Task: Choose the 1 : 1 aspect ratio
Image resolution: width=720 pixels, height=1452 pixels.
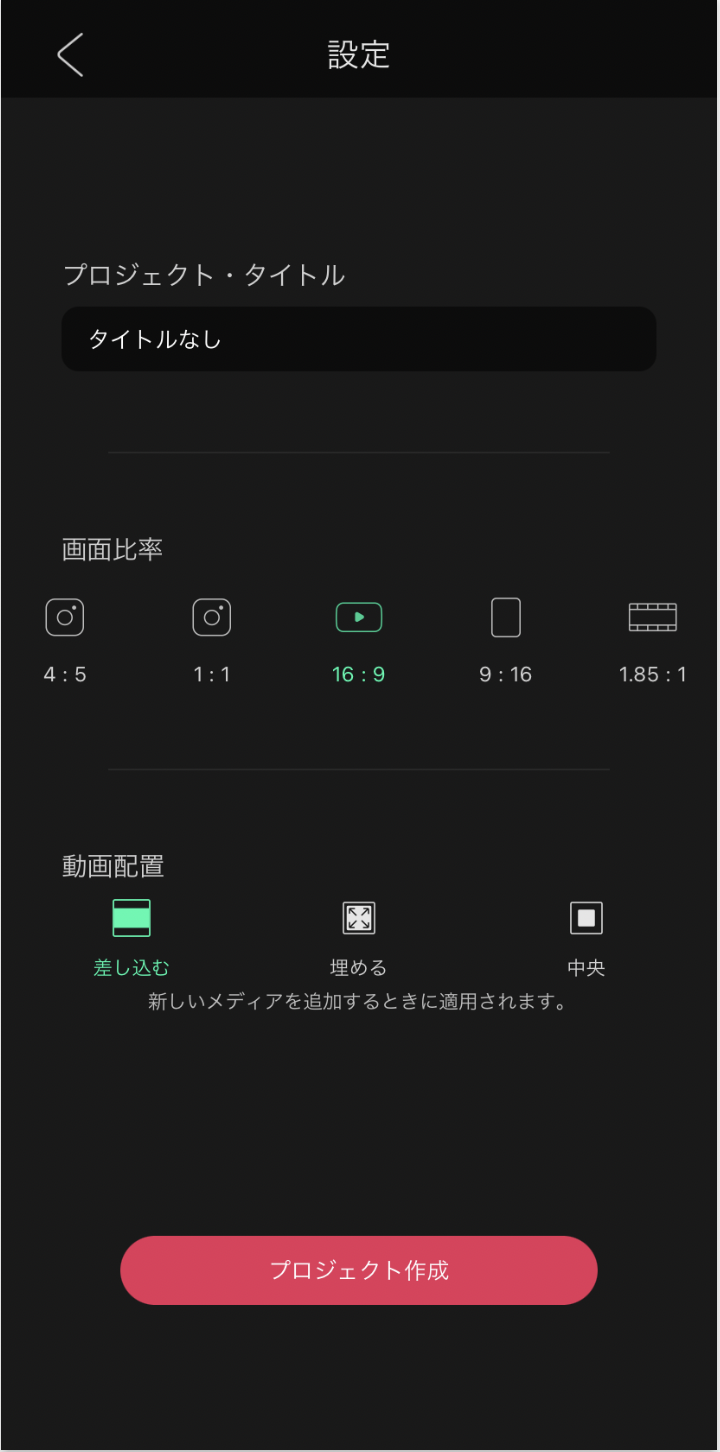Action: 212,641
